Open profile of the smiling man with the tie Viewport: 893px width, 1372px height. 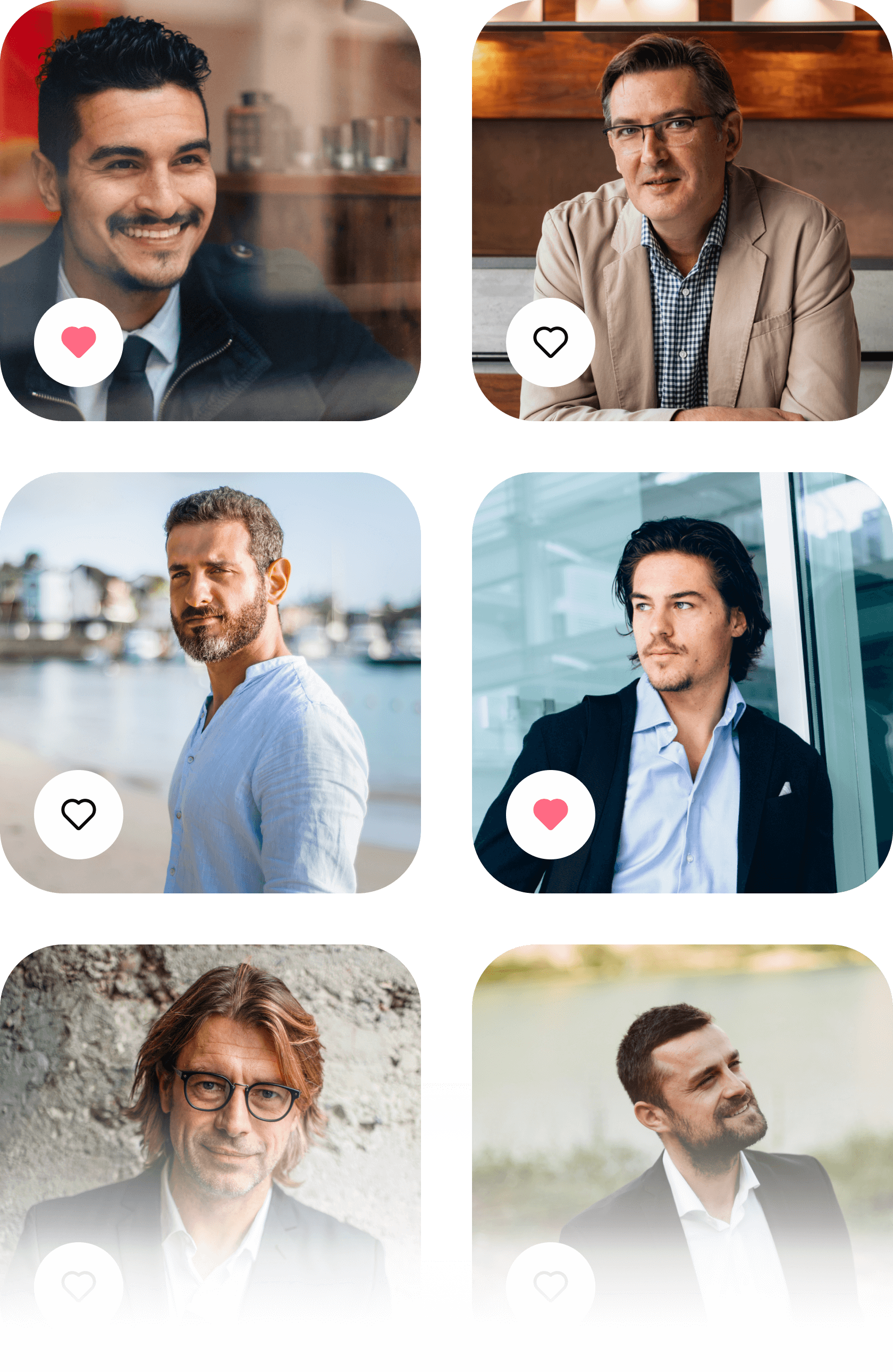[x=231, y=173]
